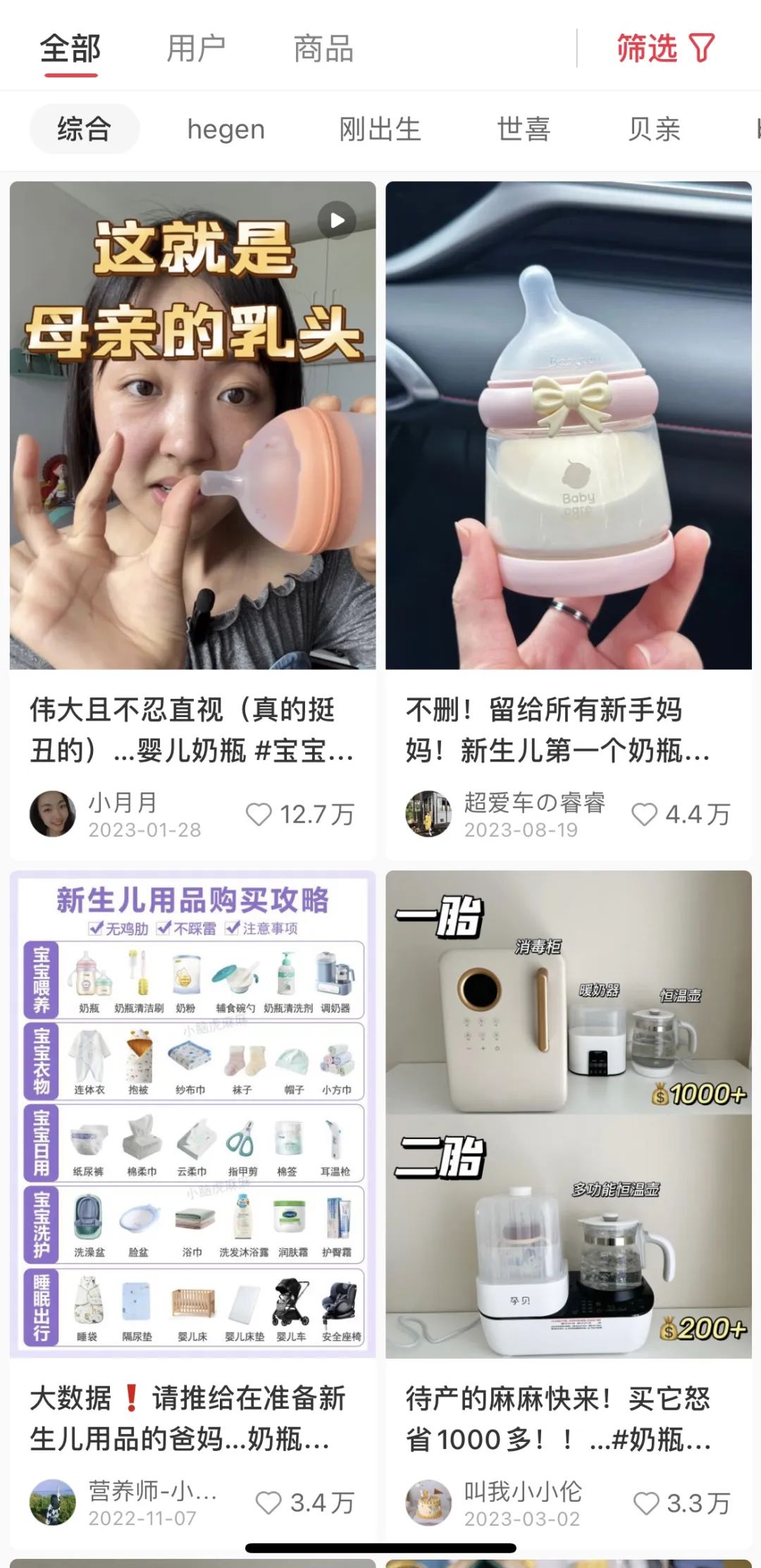This screenshot has width=761, height=1568.
Task: Tap the funnel icon beside 筛选
Action: tap(703, 48)
